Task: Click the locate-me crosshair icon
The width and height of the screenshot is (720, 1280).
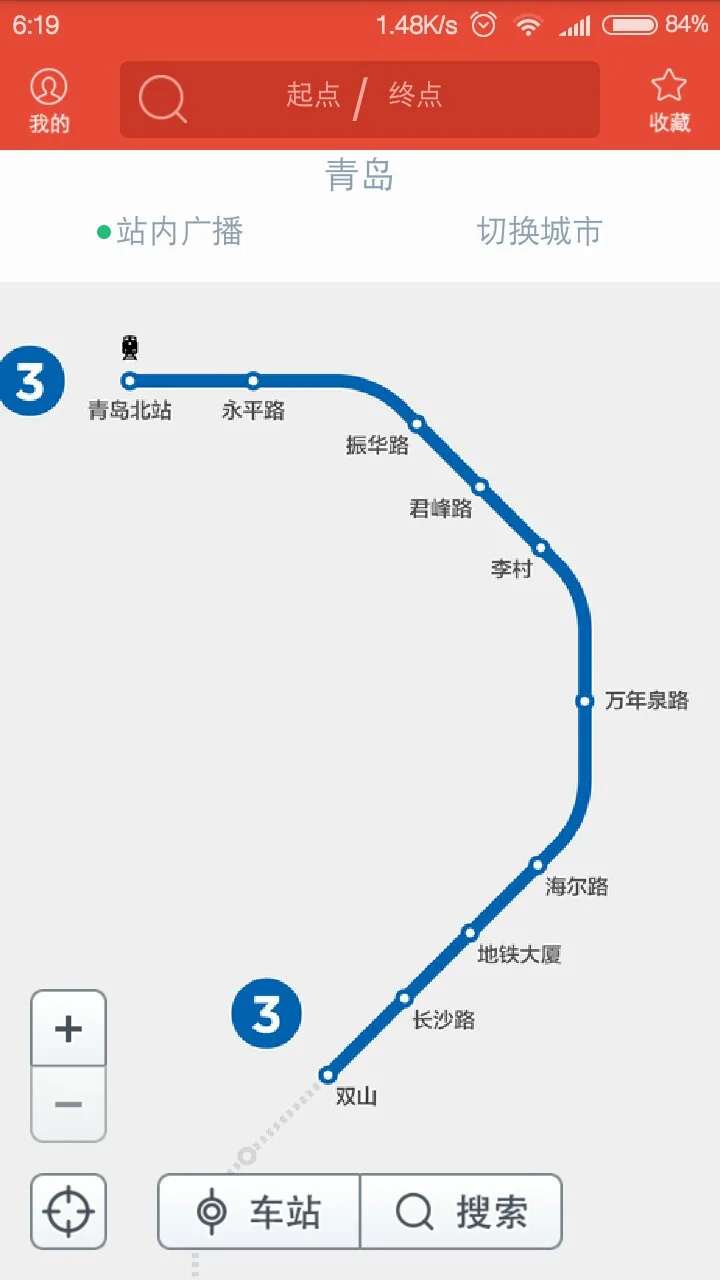Action: 68,1211
